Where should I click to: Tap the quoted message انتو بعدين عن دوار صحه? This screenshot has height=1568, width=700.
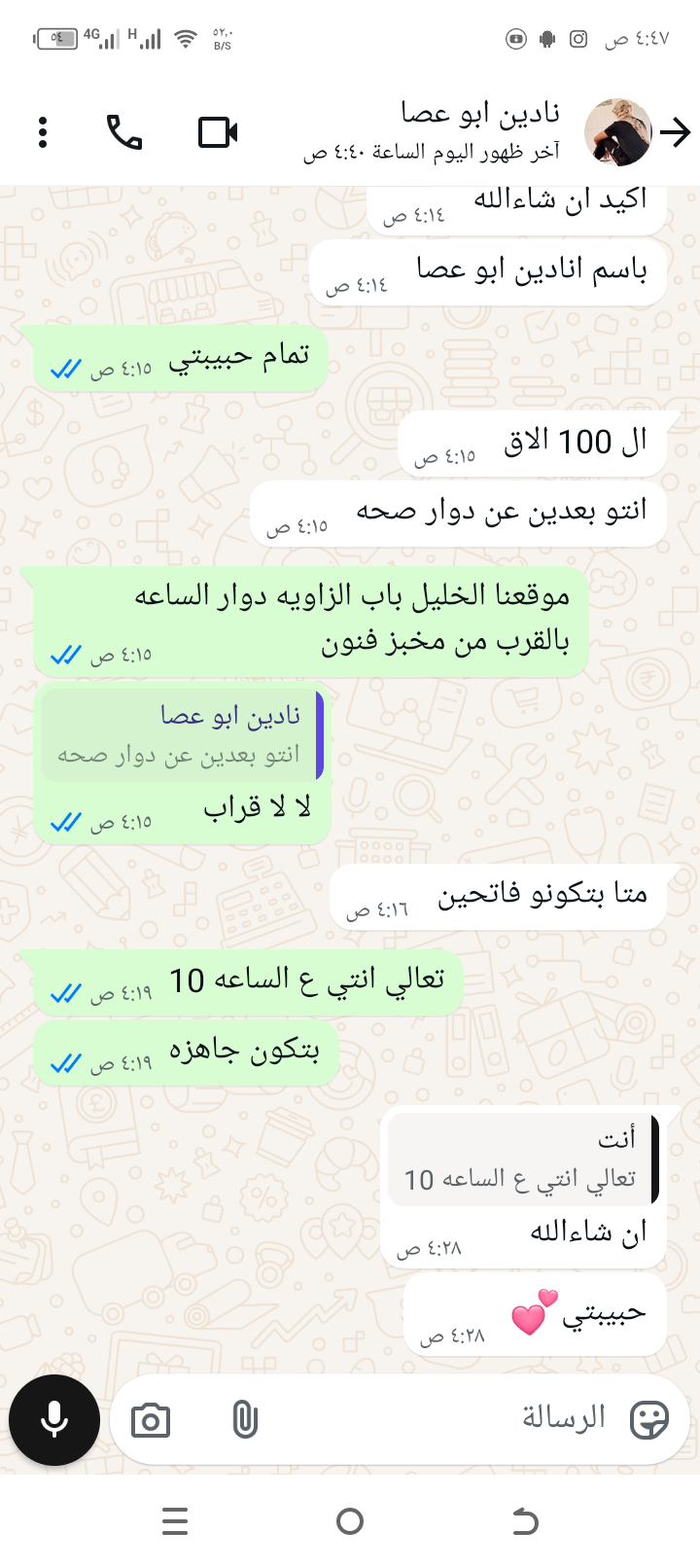click(181, 735)
